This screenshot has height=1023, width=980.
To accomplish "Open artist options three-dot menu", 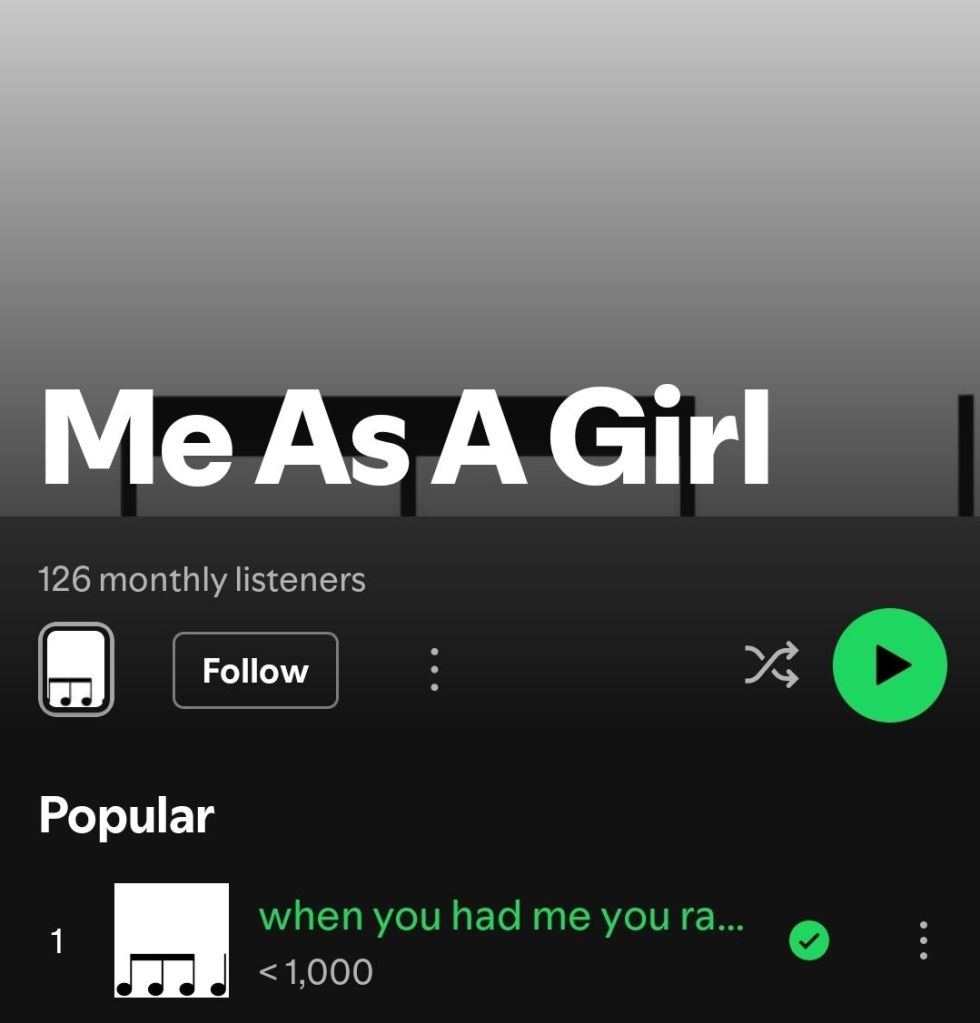I will coord(434,670).
